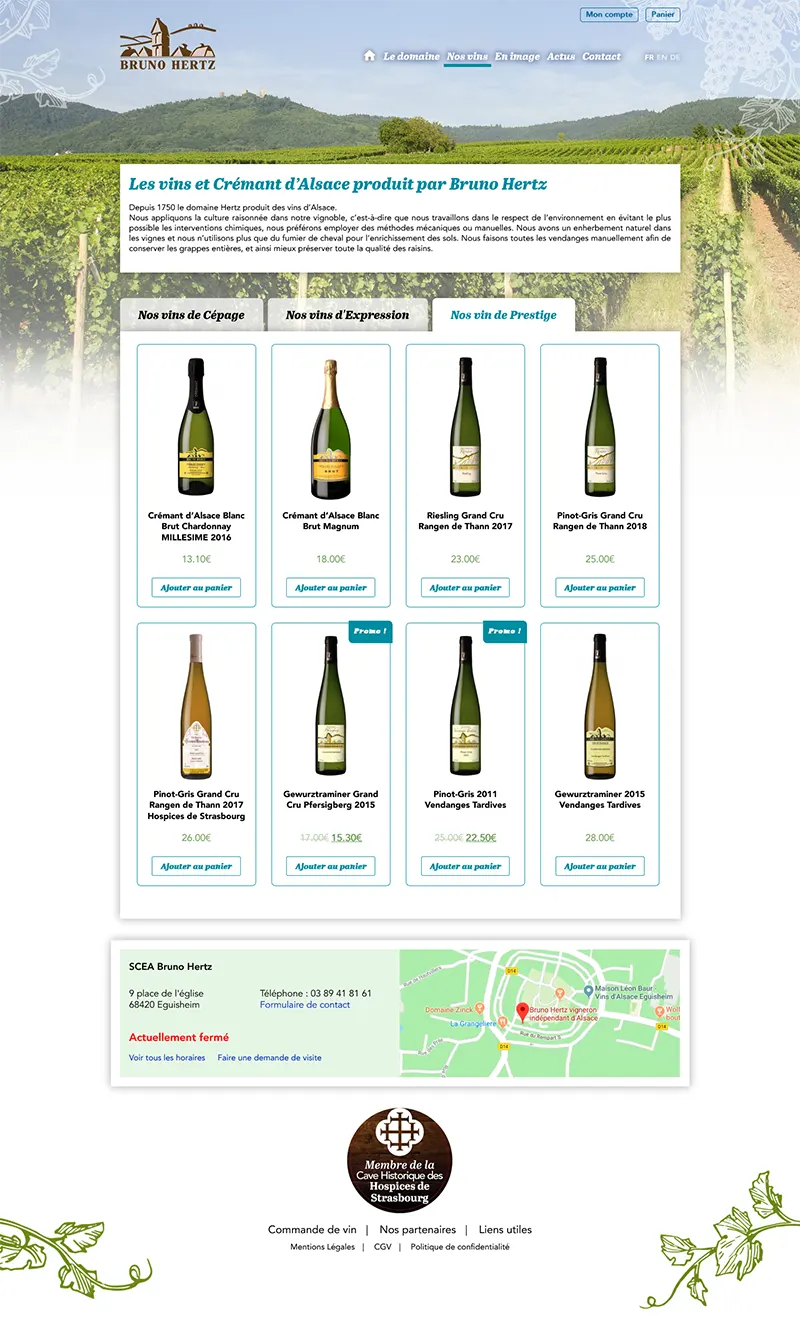Open the En image page
The height and width of the screenshot is (1317, 800).
pos(517,57)
